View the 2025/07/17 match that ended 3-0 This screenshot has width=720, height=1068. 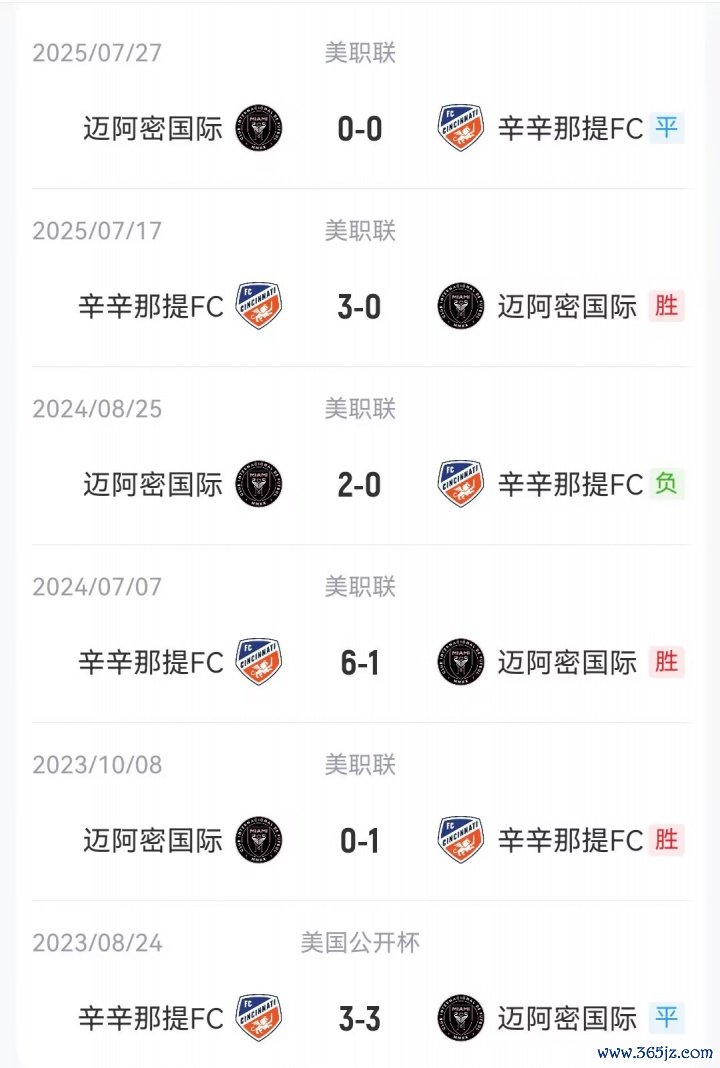(x=360, y=307)
